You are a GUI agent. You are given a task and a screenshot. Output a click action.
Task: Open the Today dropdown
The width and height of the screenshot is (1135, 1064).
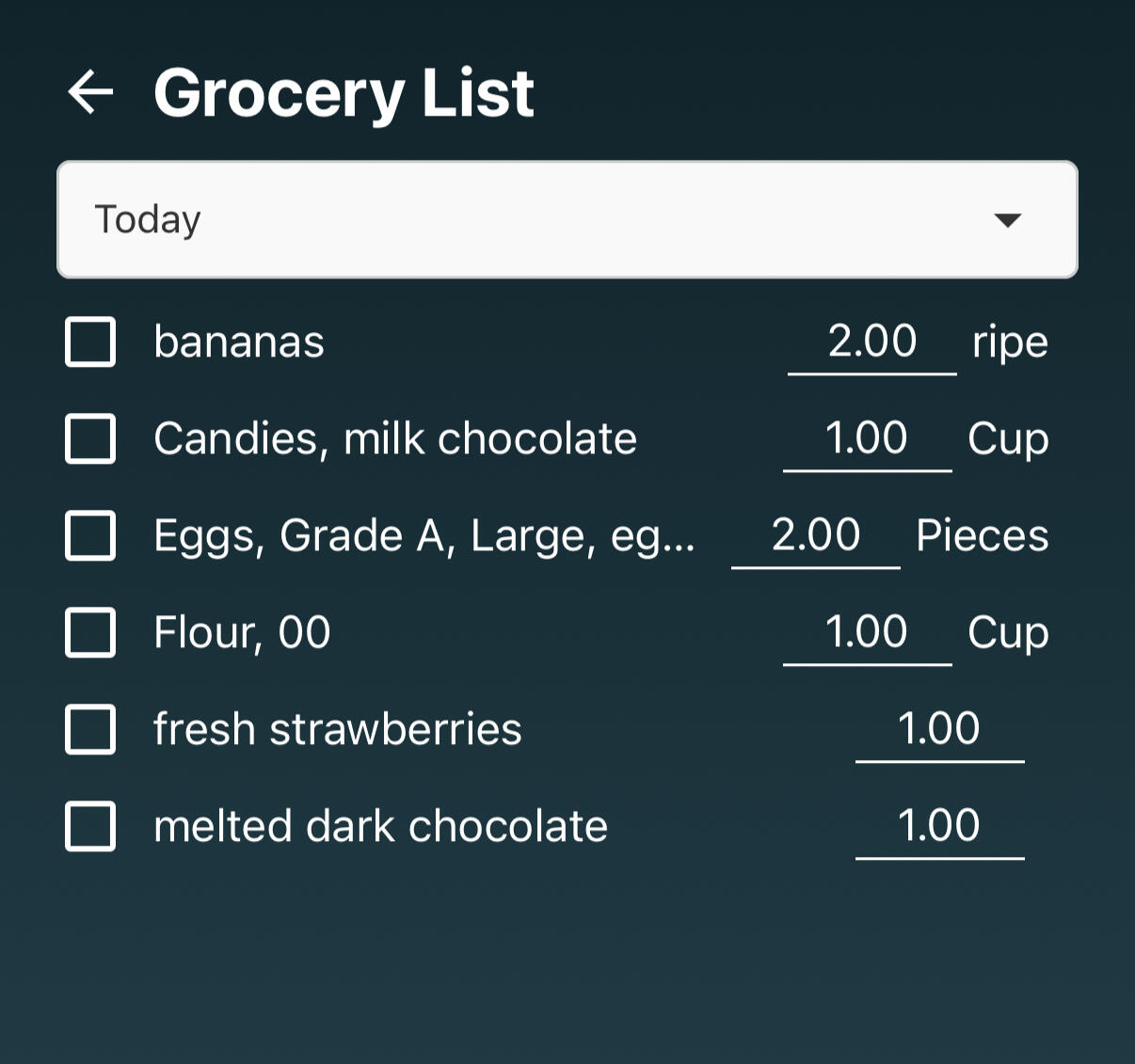click(567, 220)
